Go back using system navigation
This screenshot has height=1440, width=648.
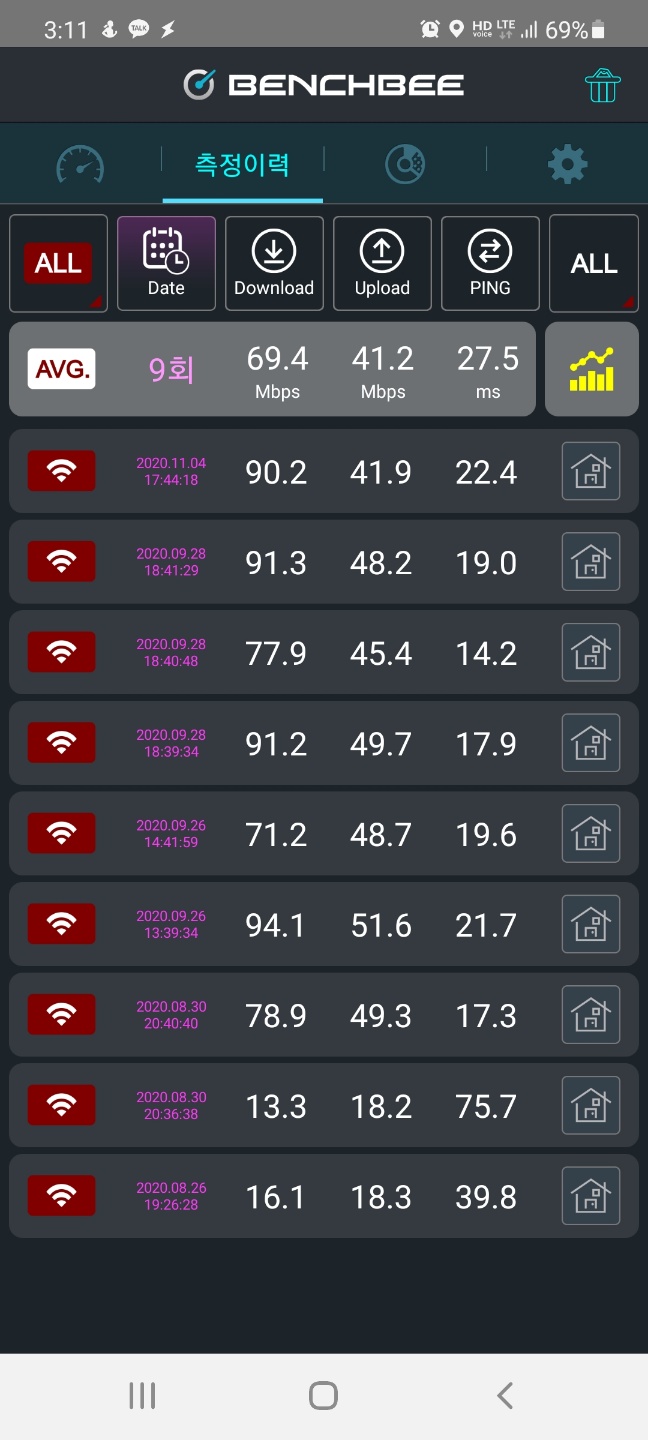505,1396
